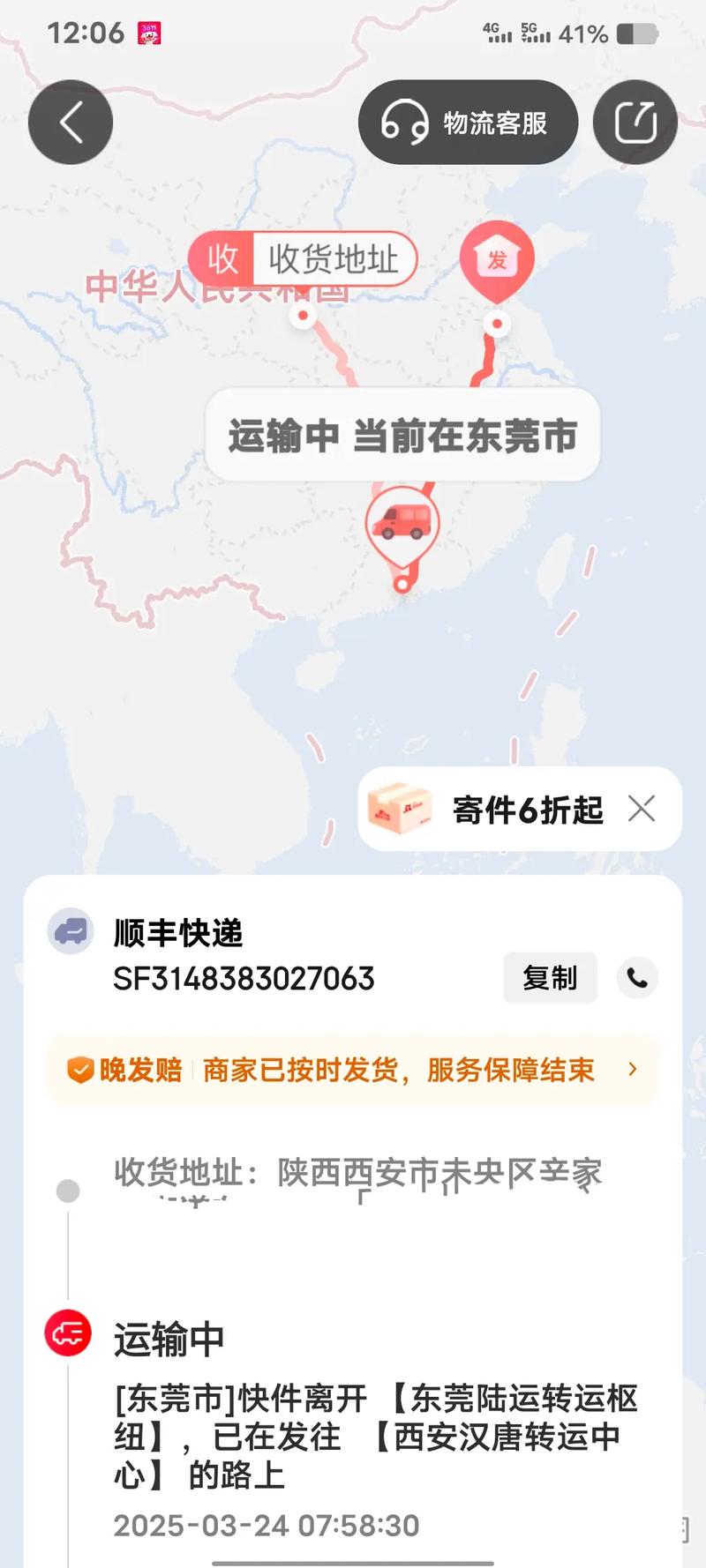Select tracking number SF3148383027063
The width and height of the screenshot is (706, 1568).
pyautogui.click(x=244, y=978)
